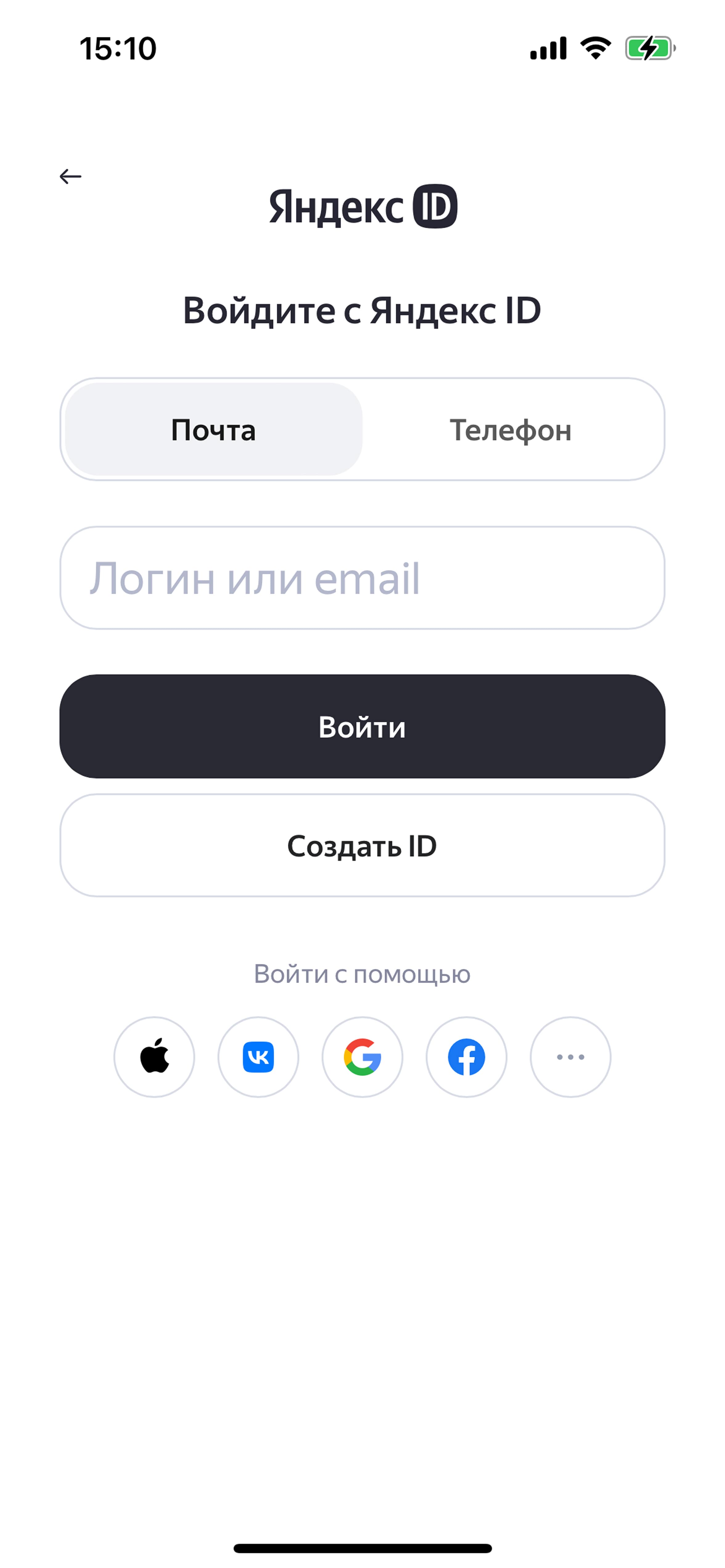Tap the Войти button
Screen dimensions: 725x1568
click(x=362, y=726)
